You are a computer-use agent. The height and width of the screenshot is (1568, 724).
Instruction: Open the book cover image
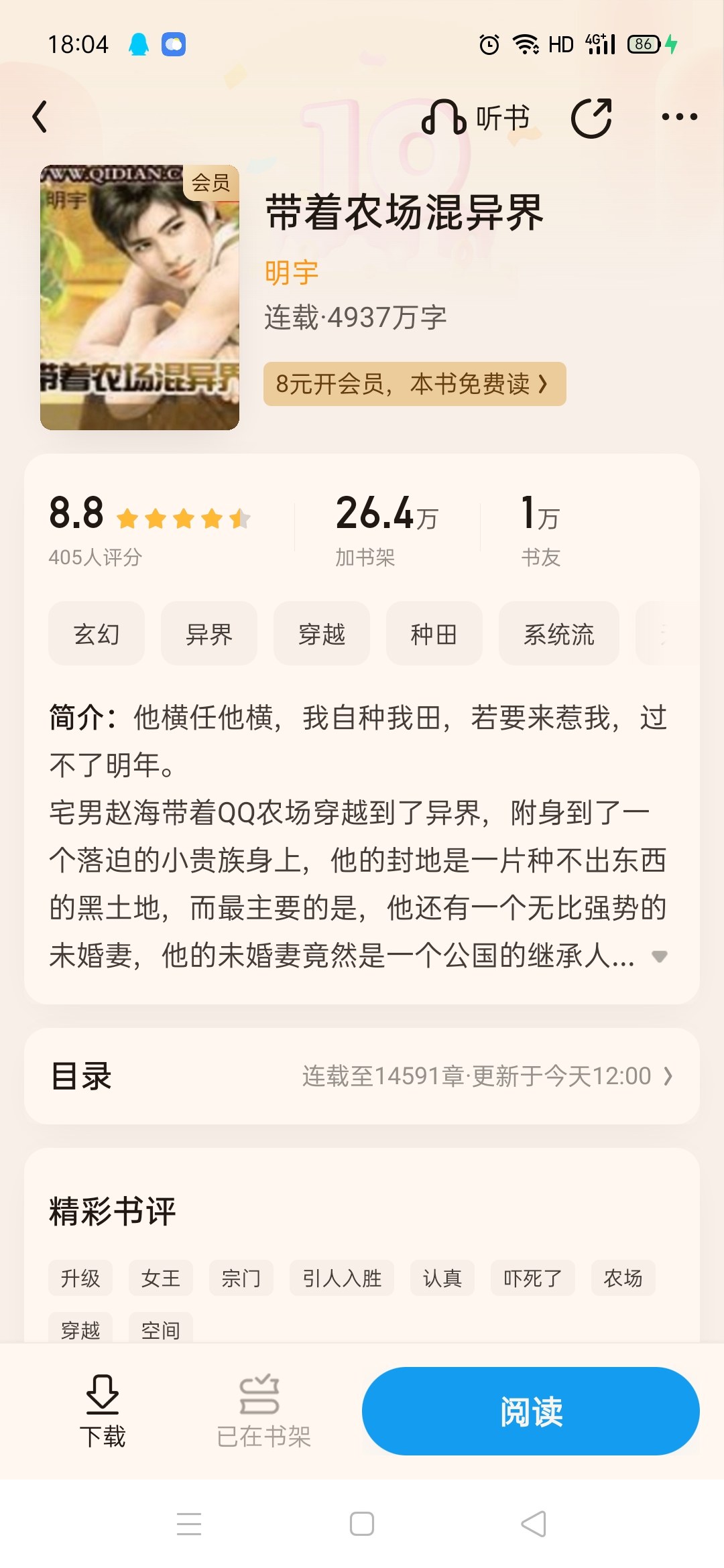pos(139,298)
